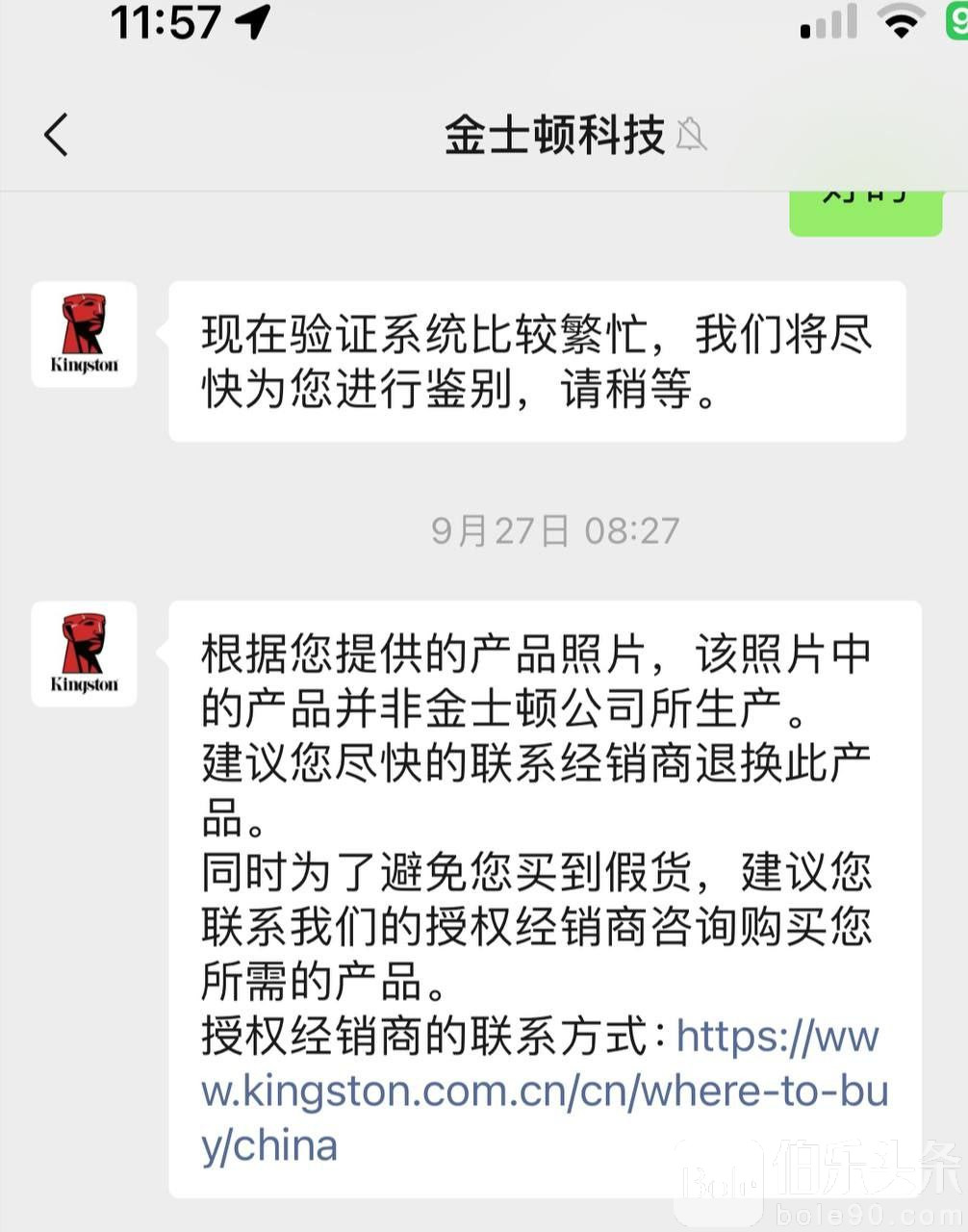Go back from the 金士顿科技 chat
The width and height of the screenshot is (968, 1232).
point(56,135)
